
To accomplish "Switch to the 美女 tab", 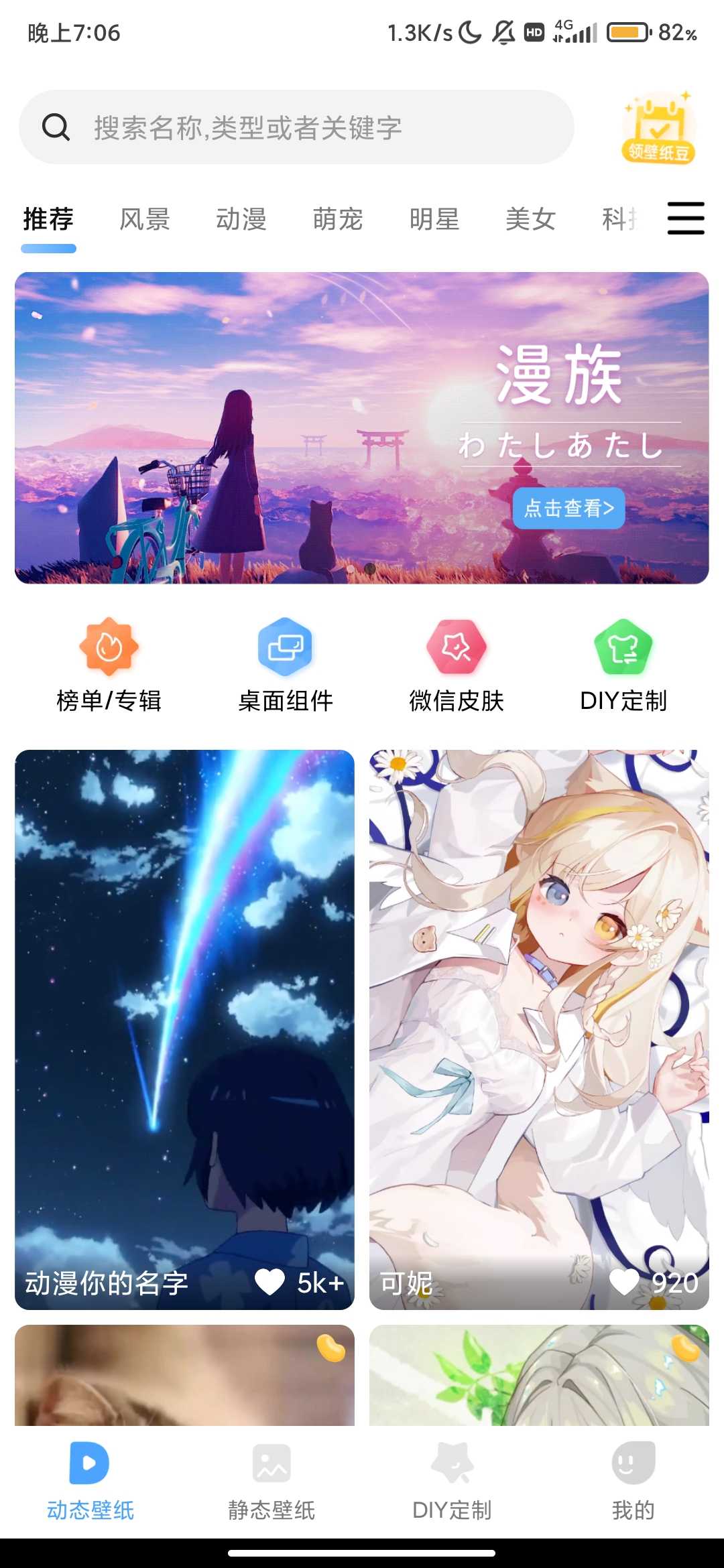I will tap(530, 219).
